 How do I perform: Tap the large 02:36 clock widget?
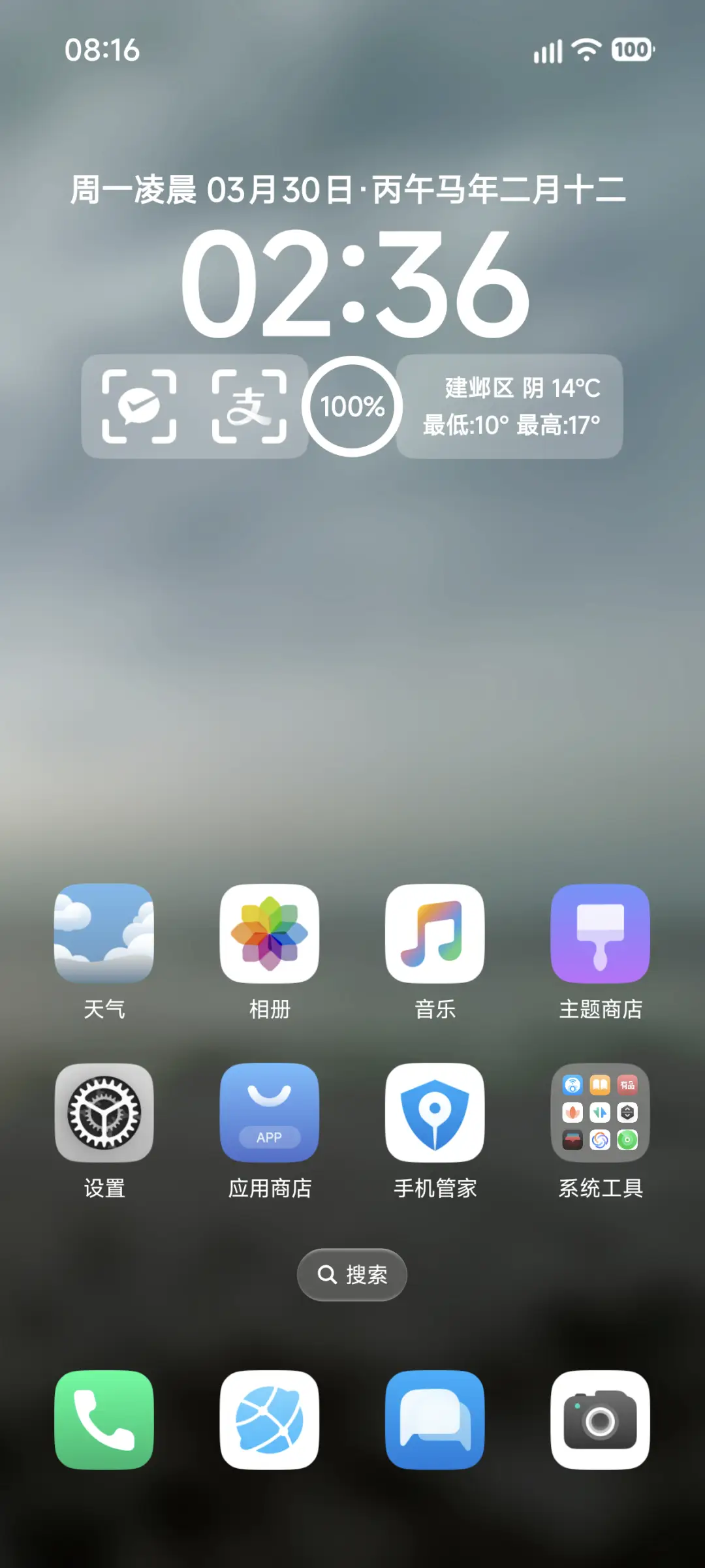click(x=351, y=287)
